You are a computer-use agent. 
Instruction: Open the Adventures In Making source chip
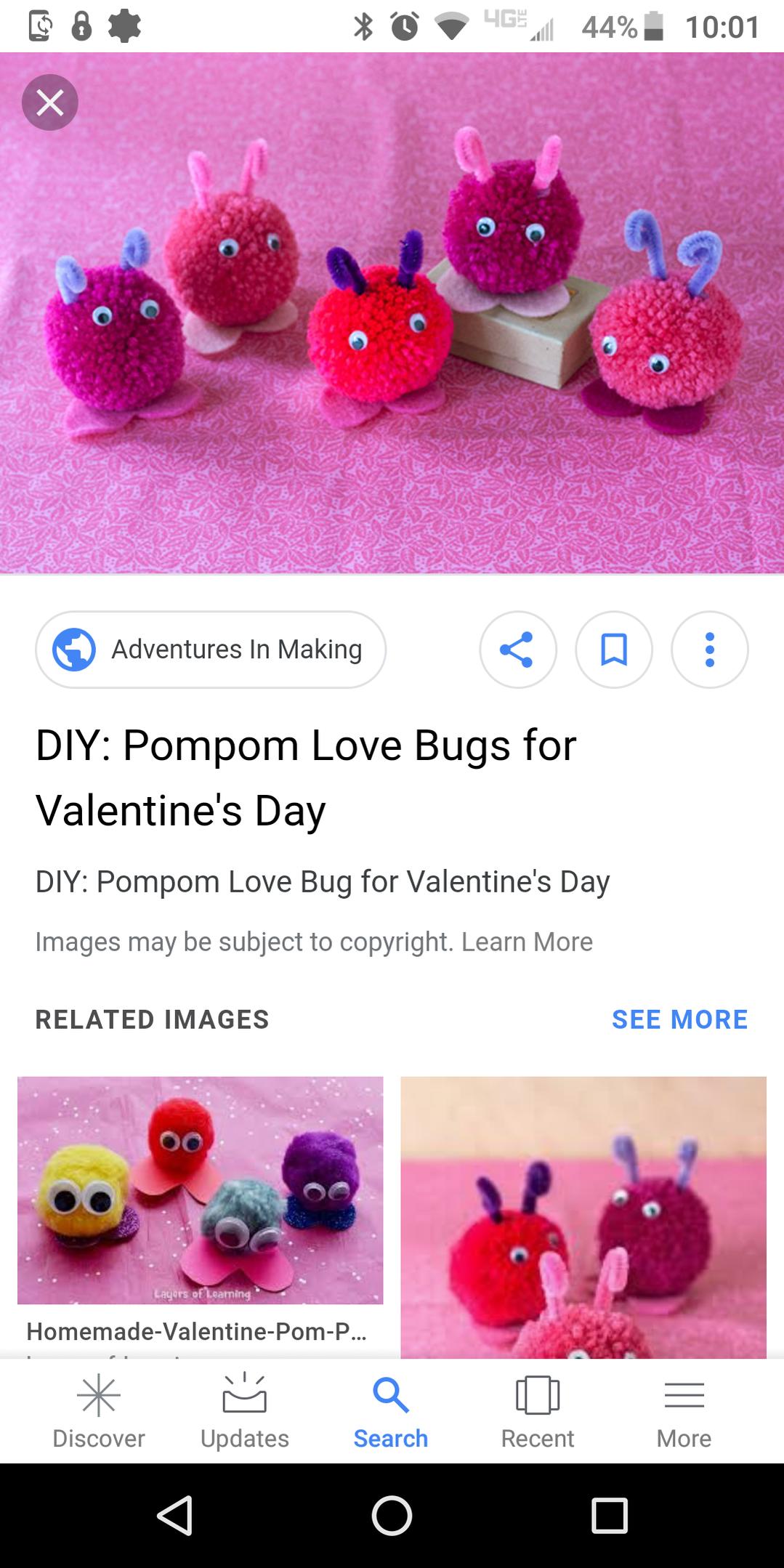211,650
